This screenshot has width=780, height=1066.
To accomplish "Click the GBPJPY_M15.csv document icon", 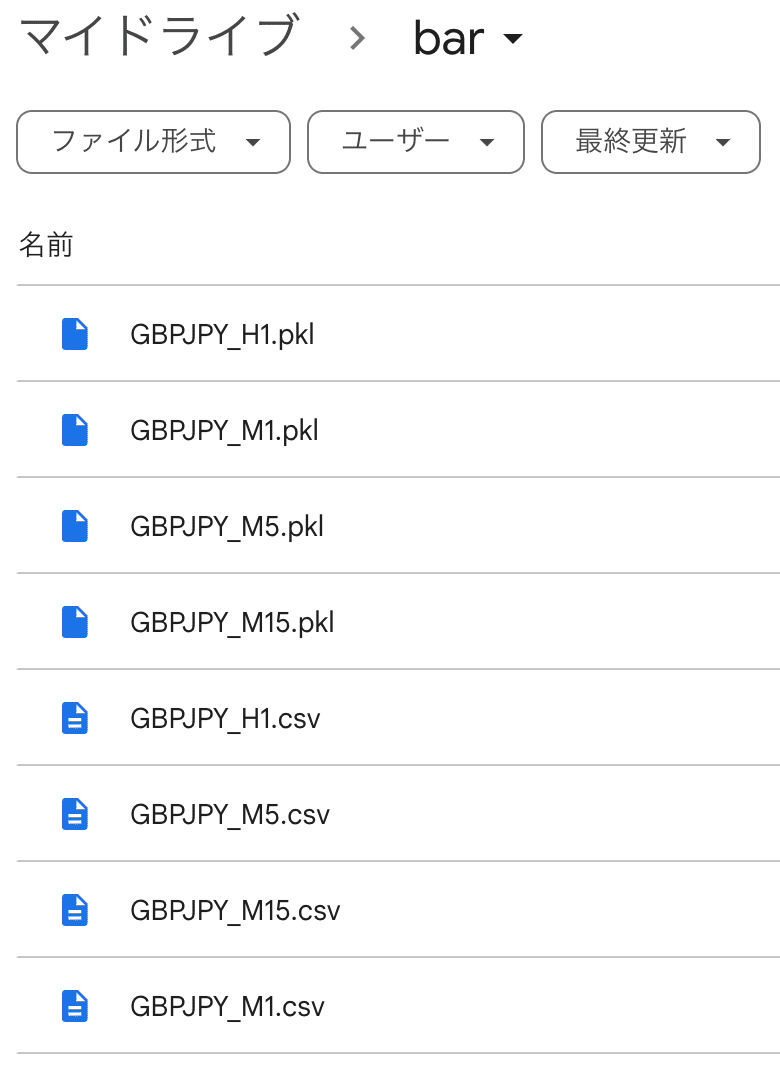I will [75, 909].
